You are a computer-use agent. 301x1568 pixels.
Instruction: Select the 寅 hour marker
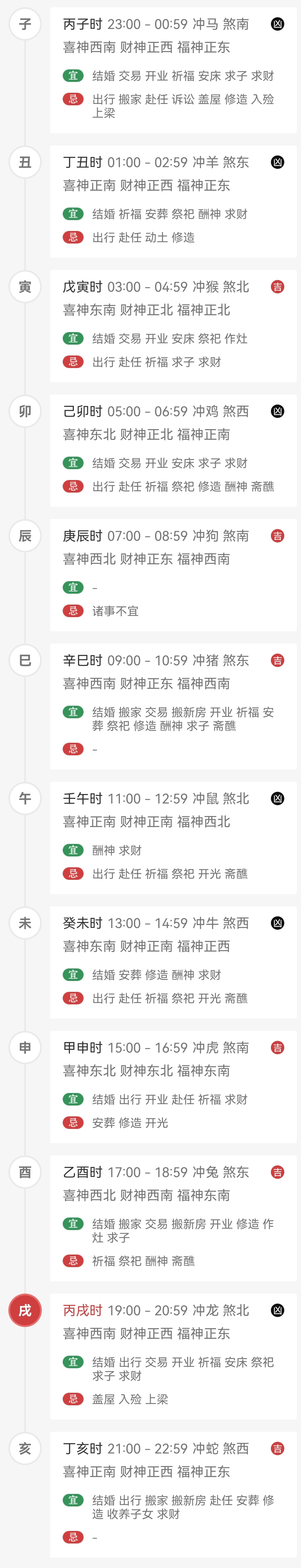click(x=25, y=287)
